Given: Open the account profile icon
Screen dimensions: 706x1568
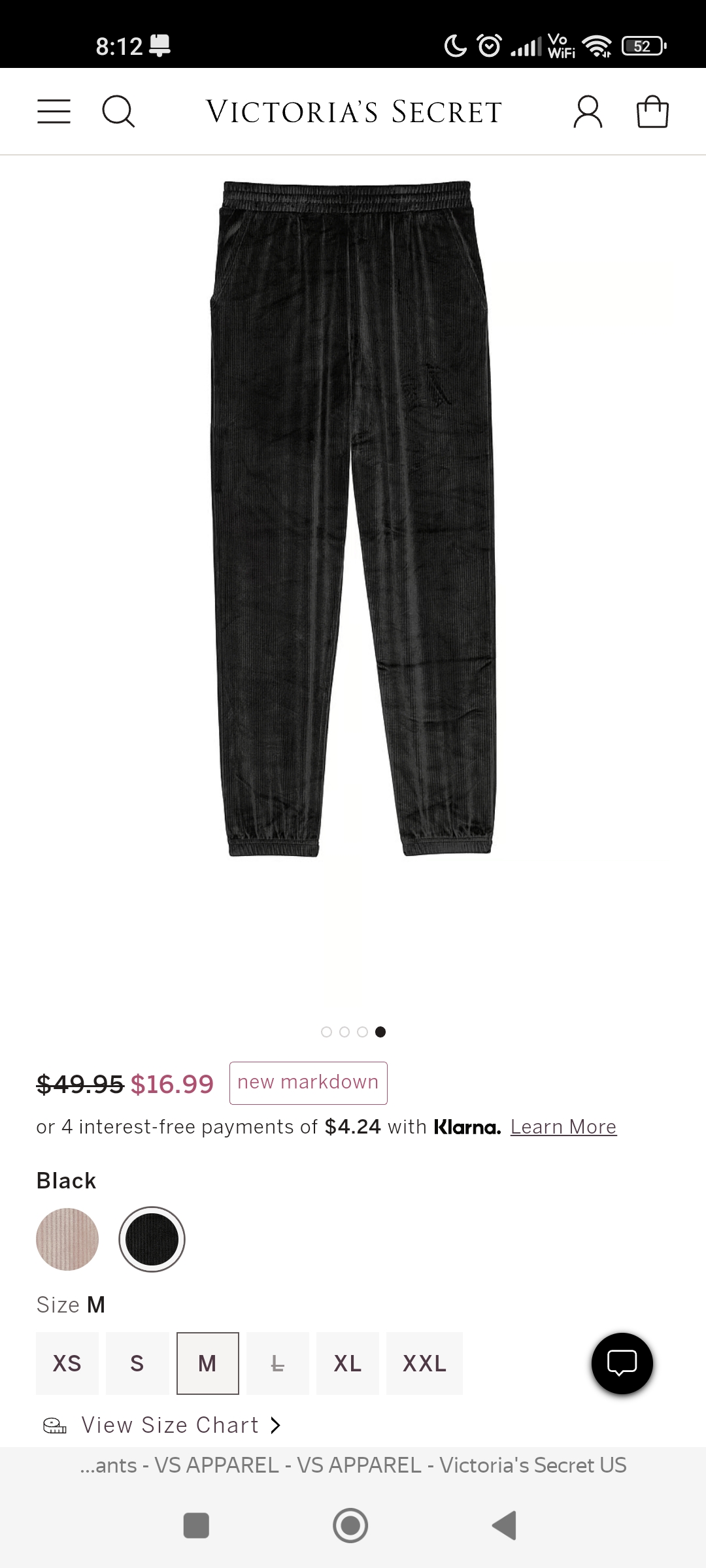Looking at the screenshot, I should 588,112.
